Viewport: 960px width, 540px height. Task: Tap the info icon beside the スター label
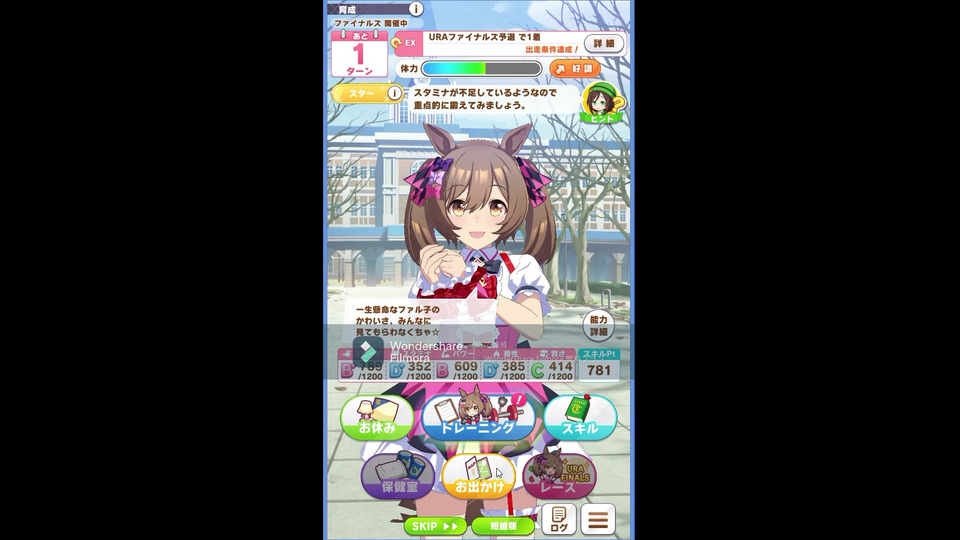coord(395,93)
